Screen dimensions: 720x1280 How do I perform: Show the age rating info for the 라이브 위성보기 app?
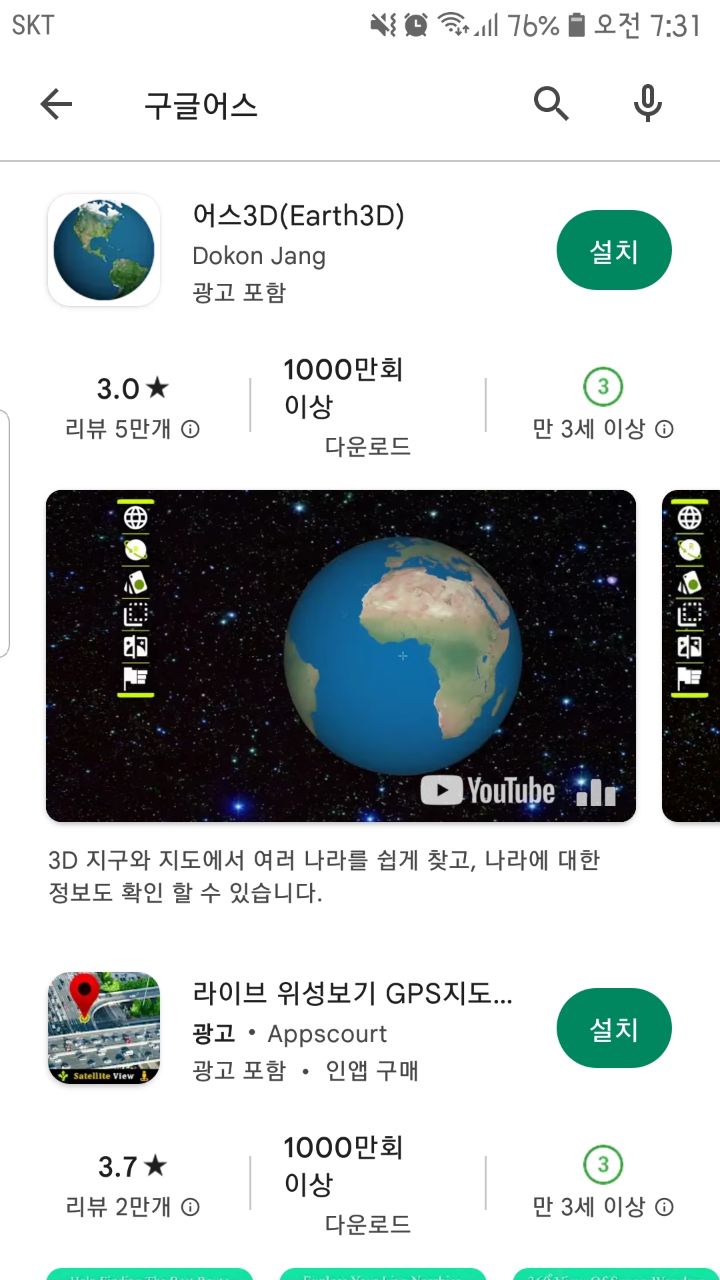664,1208
